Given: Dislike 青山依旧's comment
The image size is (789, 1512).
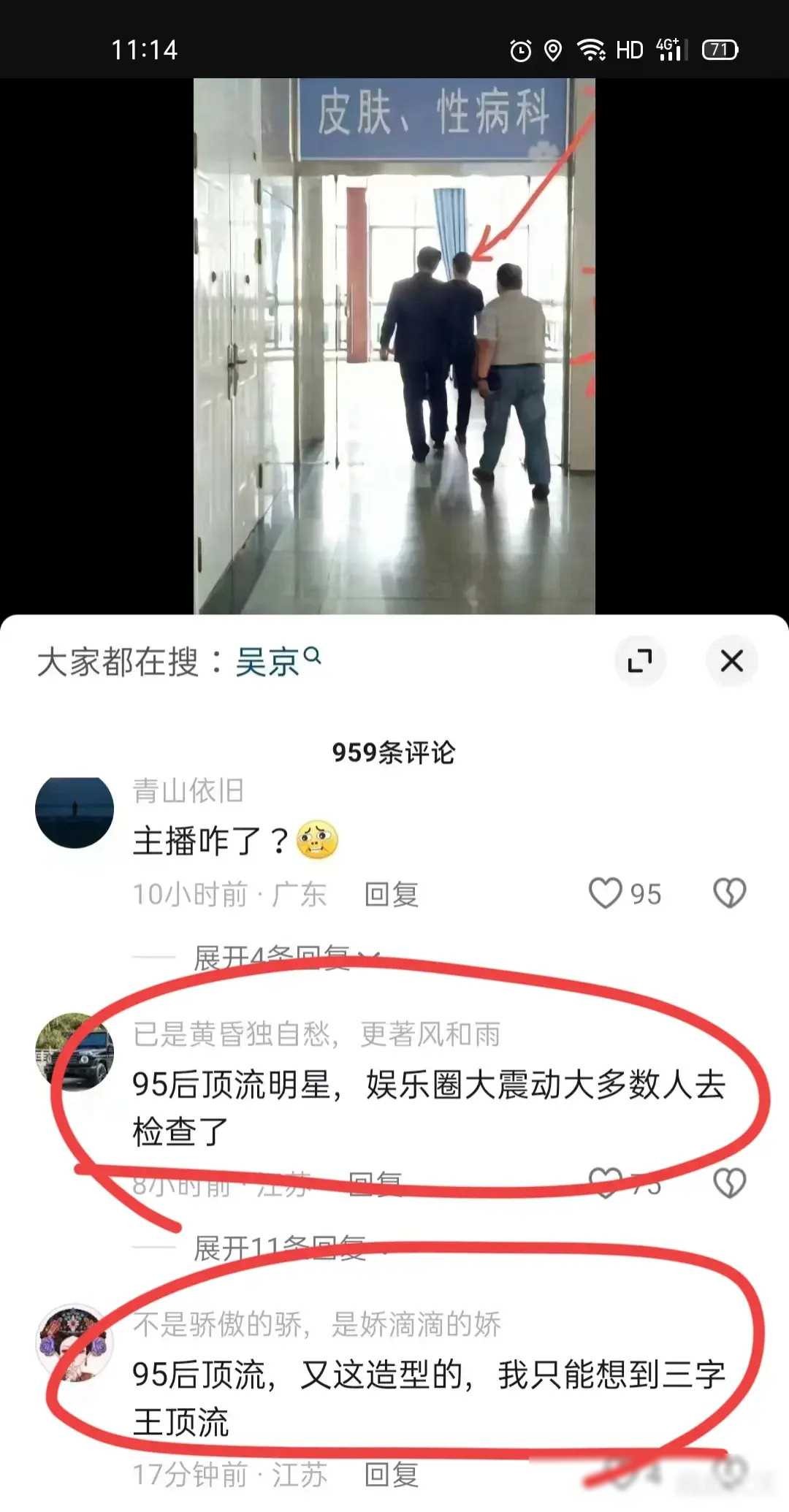Looking at the screenshot, I should point(729,893).
